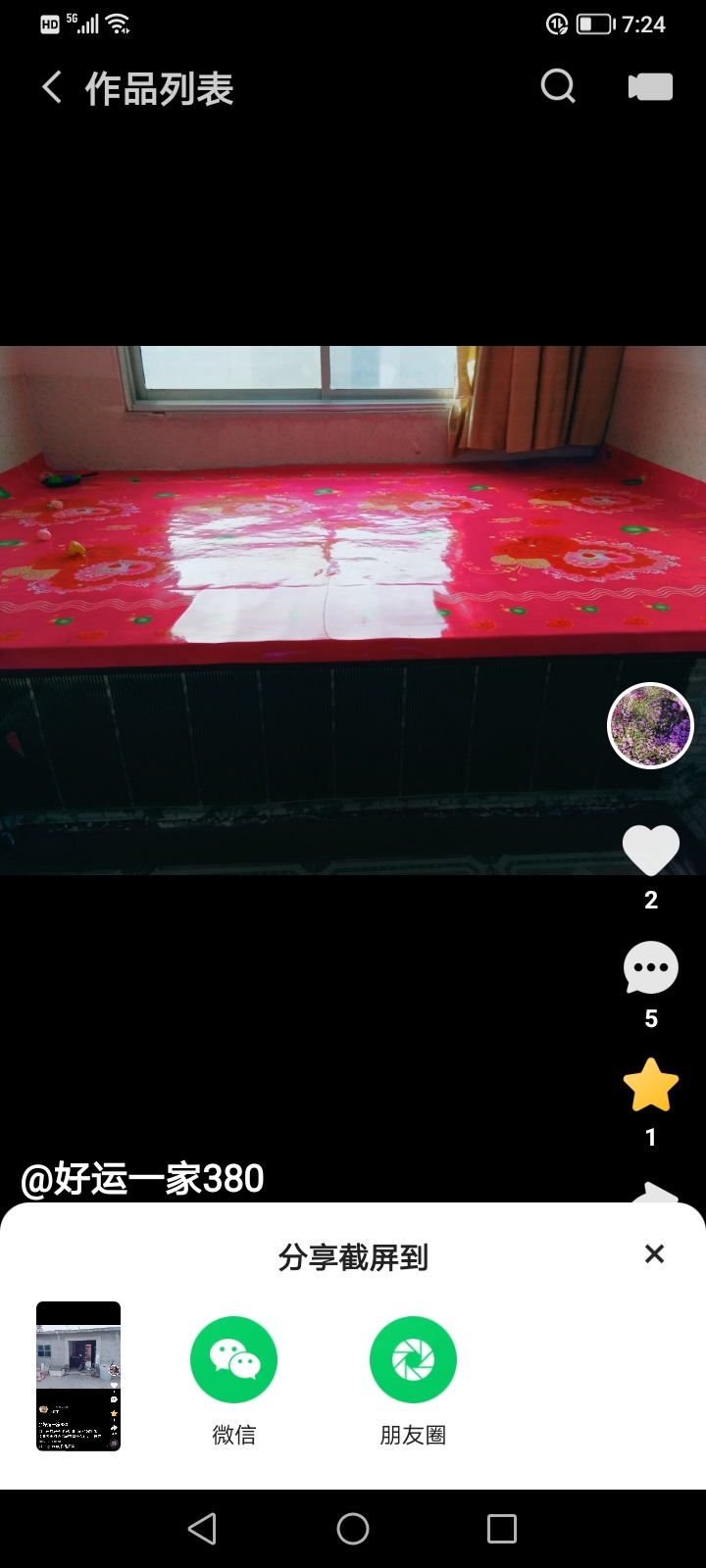Viewport: 706px width, 1568px height.
Task: Open the video camera icon
Action: click(x=650, y=87)
